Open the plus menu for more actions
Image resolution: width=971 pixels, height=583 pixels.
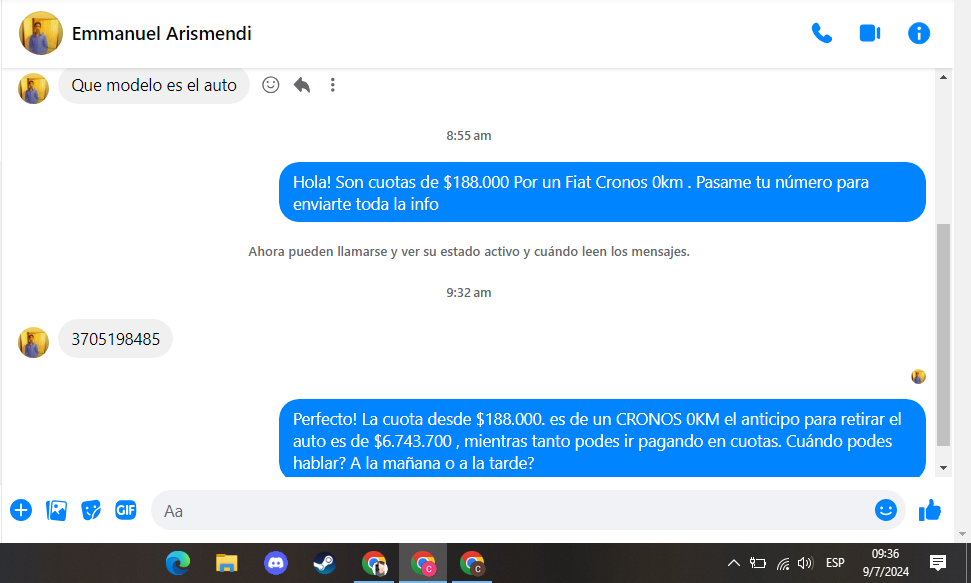[x=21, y=510]
